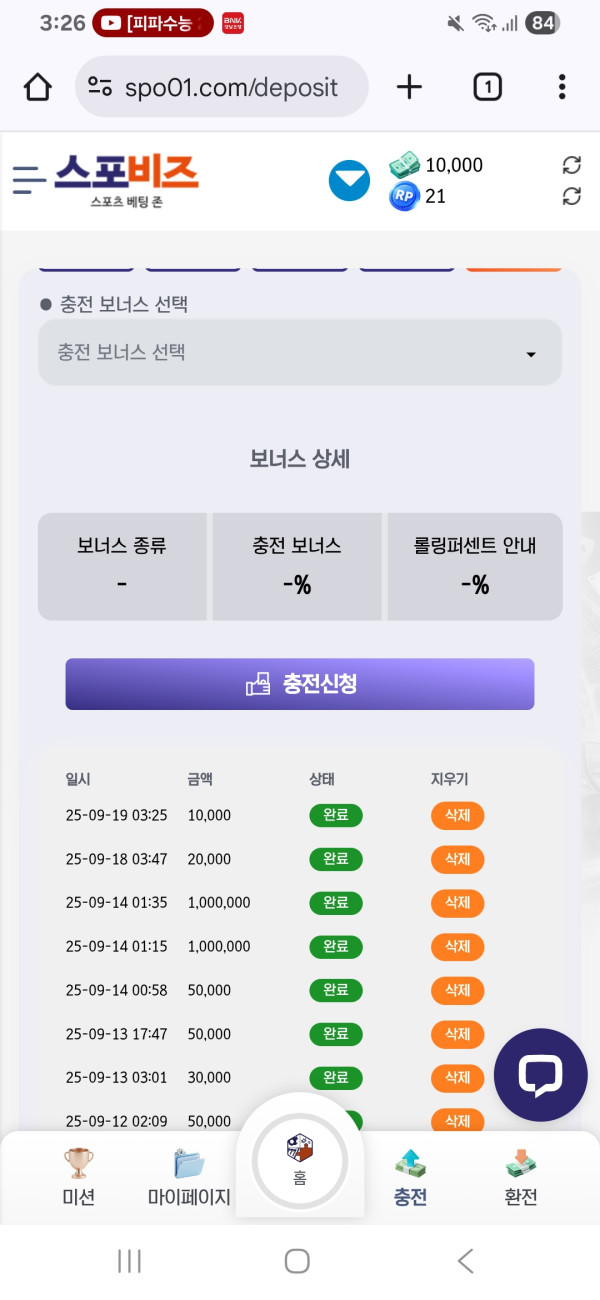Refresh the cash balance of 10,000
This screenshot has width=600, height=1300.
572,165
